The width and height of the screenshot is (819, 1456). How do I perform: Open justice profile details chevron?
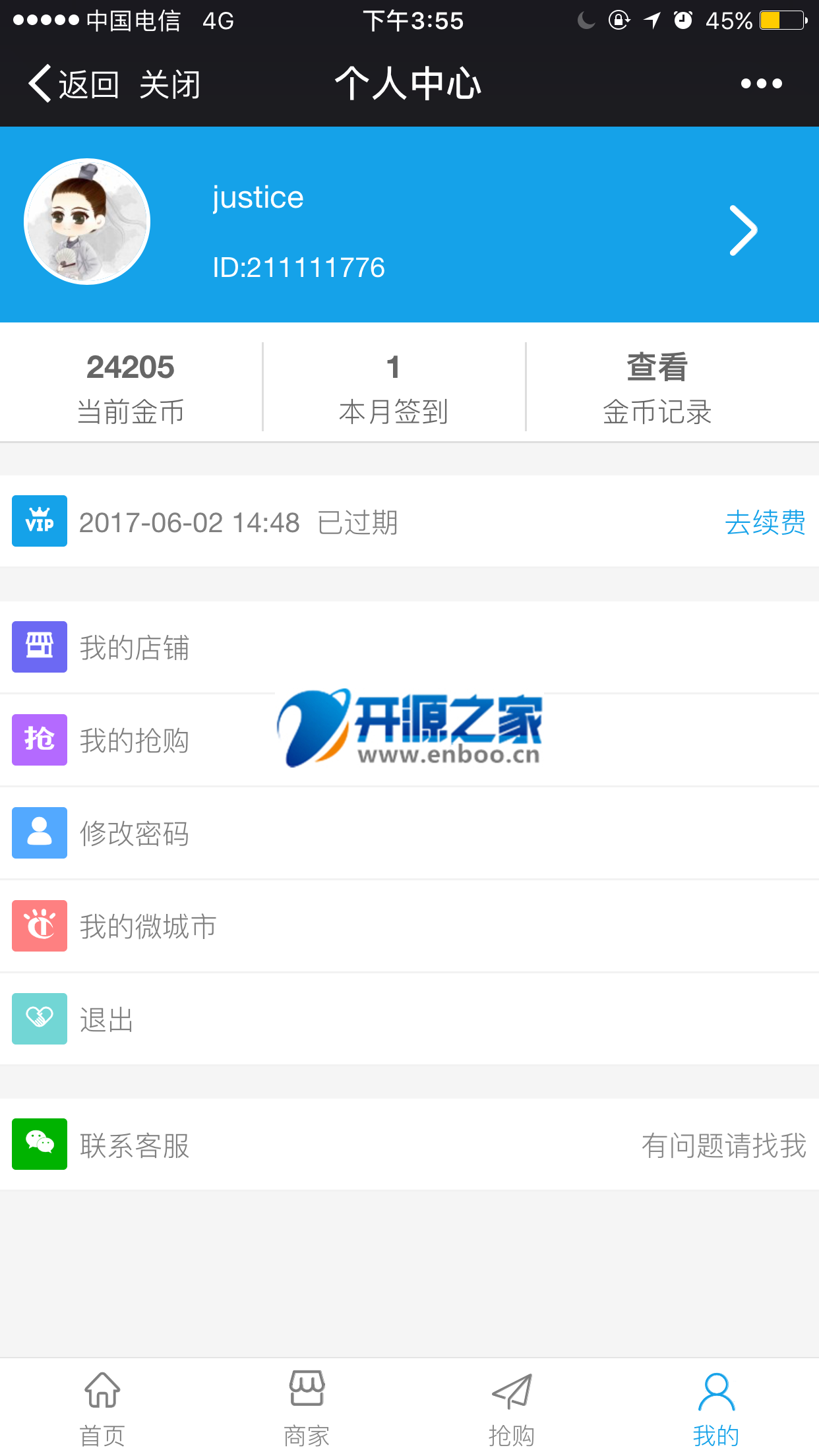[743, 230]
